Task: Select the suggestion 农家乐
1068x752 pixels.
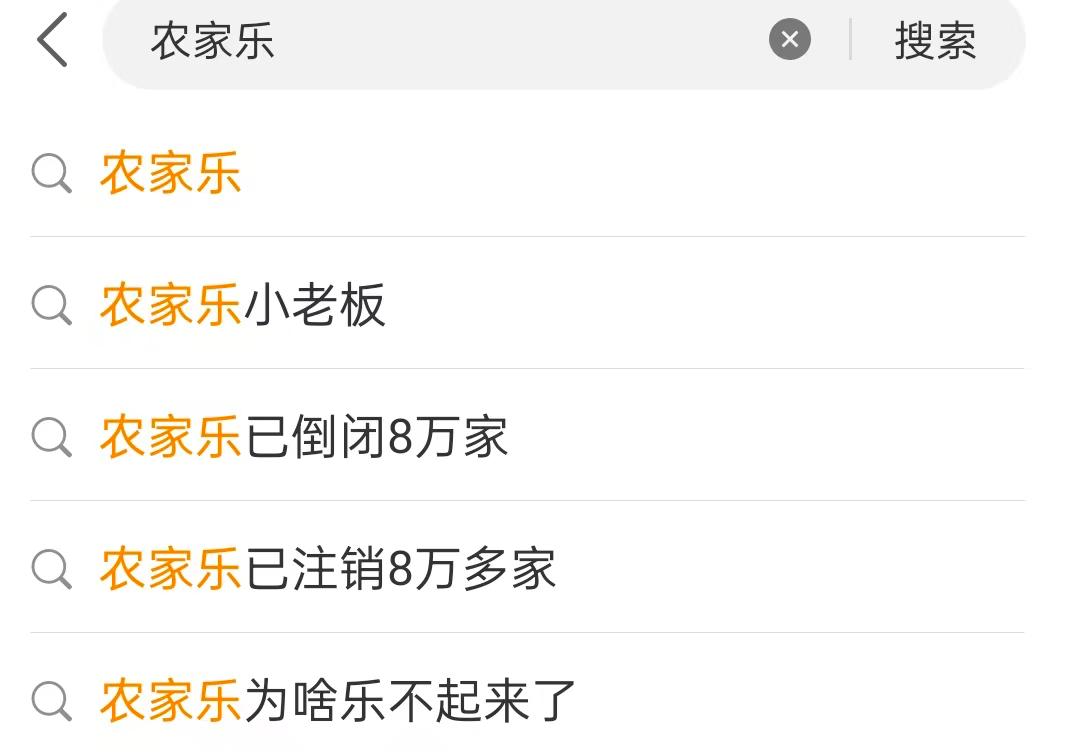Action: pyautogui.click(x=171, y=174)
